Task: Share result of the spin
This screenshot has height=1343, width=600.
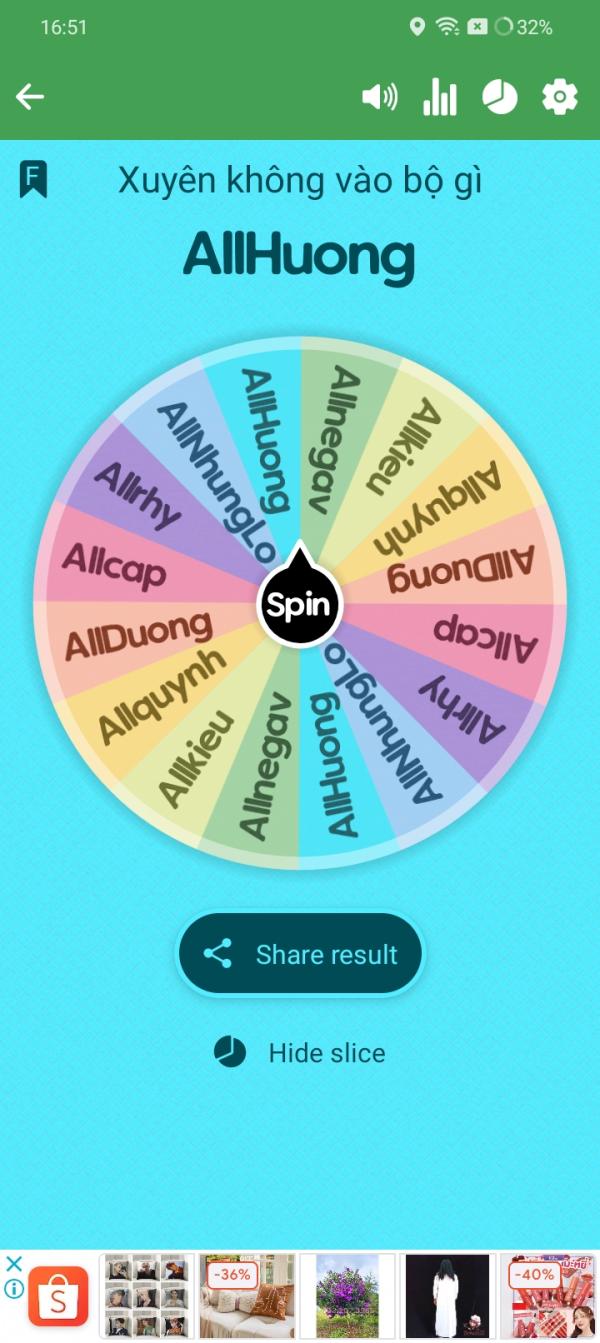Action: [x=301, y=954]
